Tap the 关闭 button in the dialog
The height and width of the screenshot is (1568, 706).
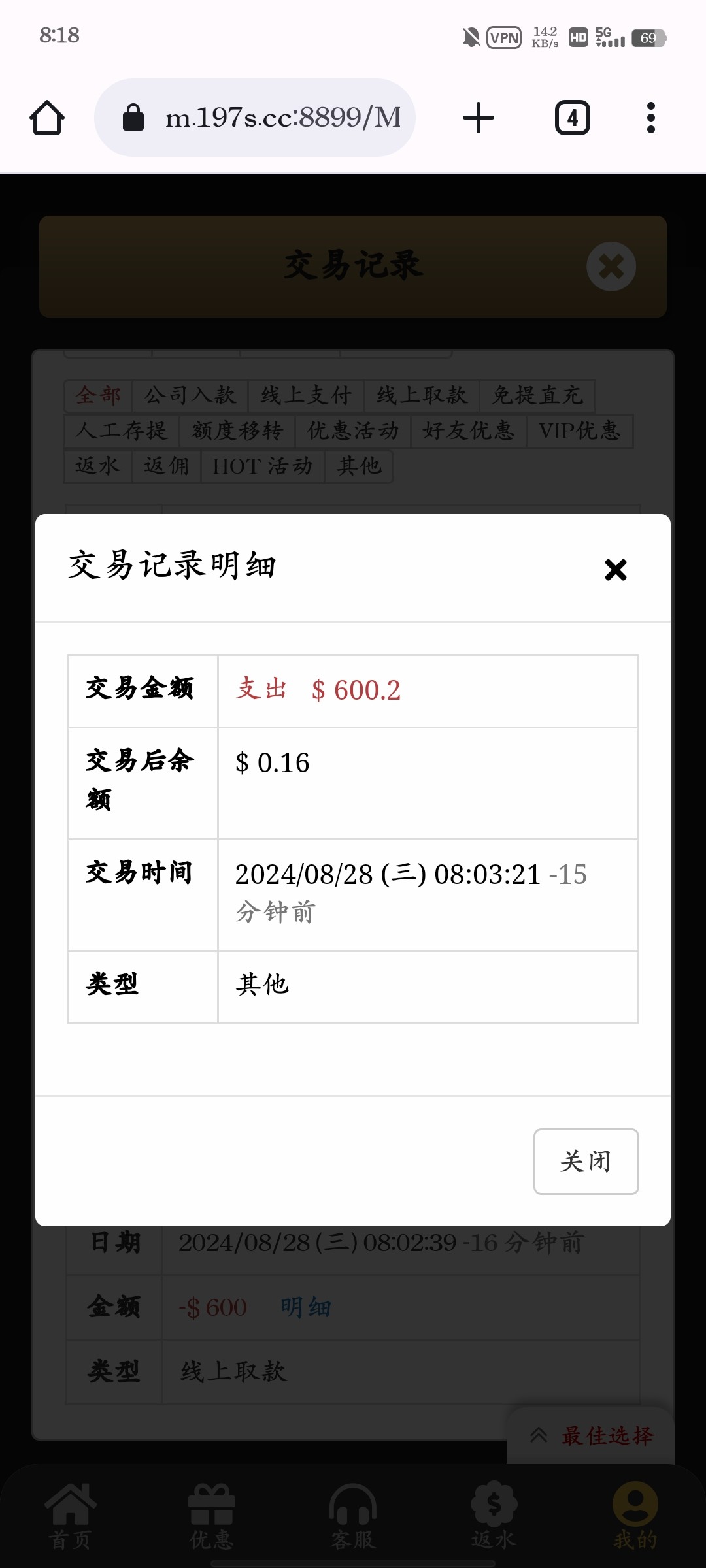pyautogui.click(x=586, y=1162)
